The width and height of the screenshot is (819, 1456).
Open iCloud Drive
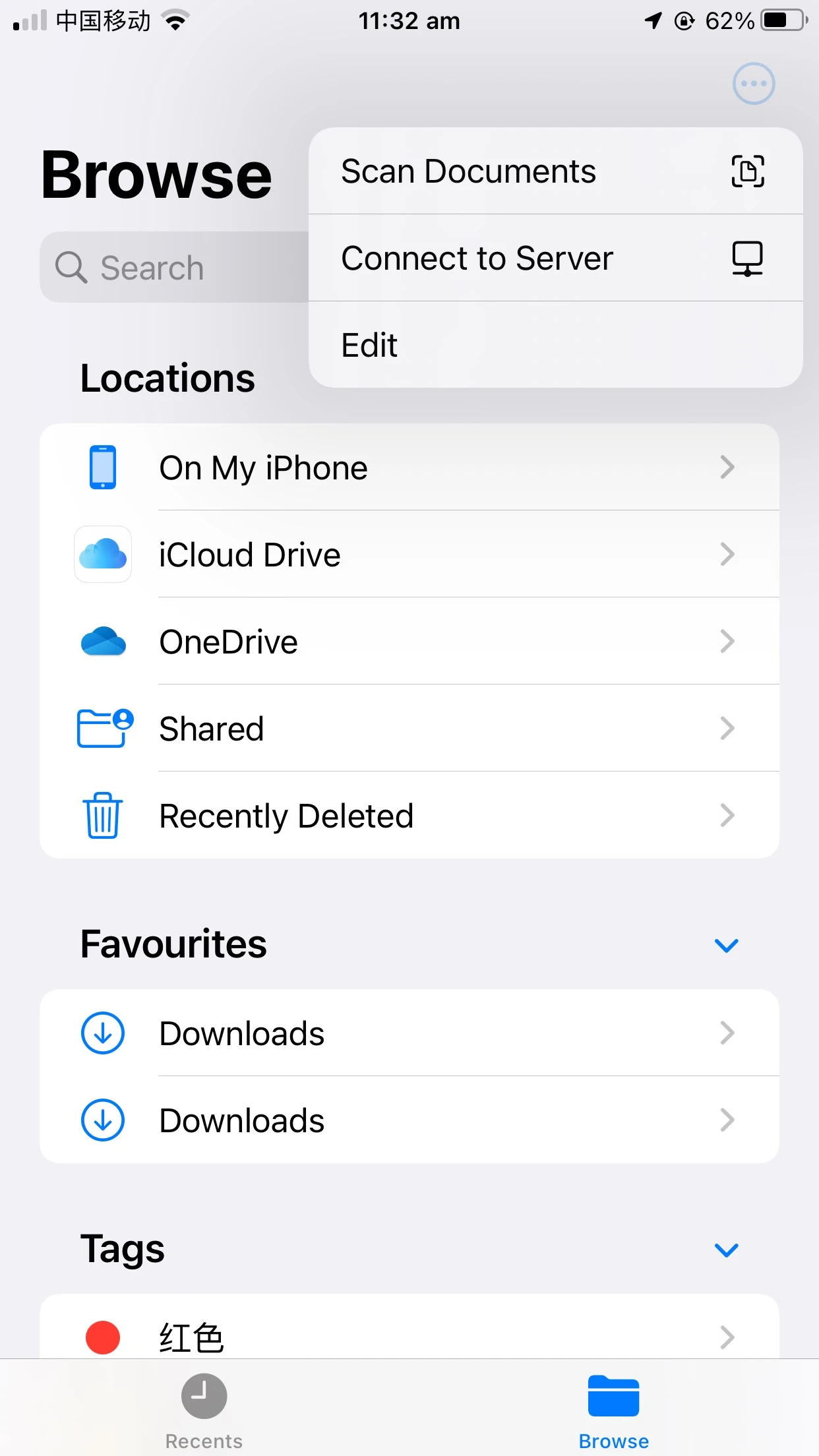pyautogui.click(x=409, y=554)
